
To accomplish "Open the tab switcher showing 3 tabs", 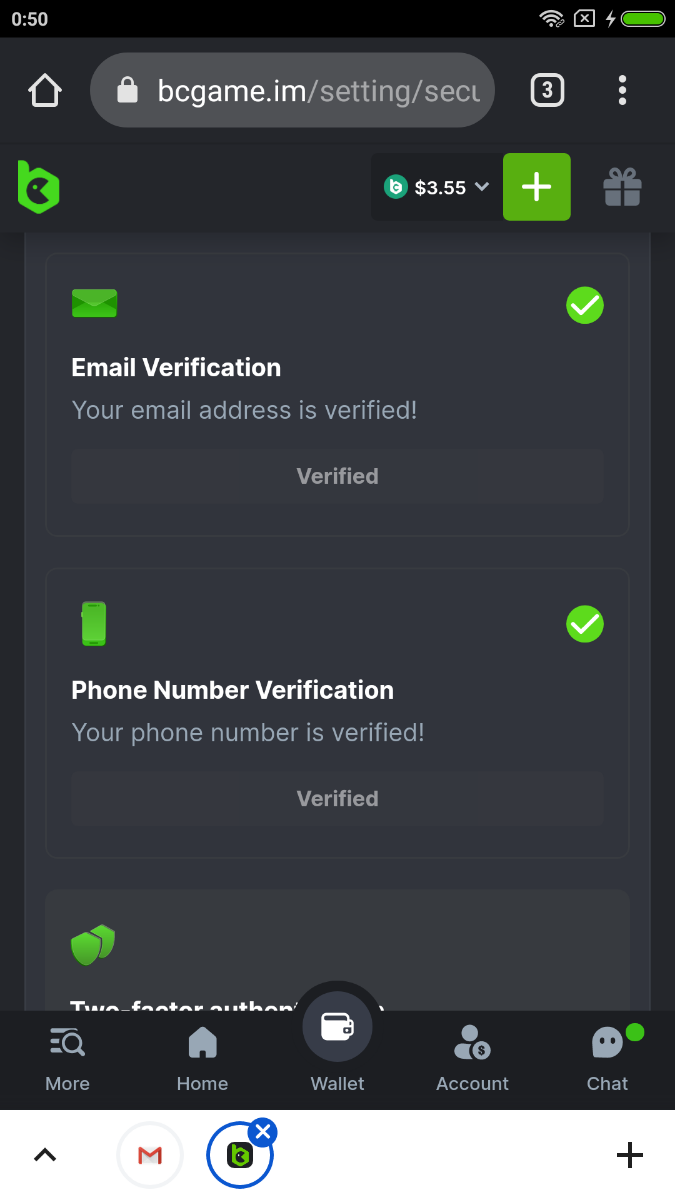I will 546,91.
